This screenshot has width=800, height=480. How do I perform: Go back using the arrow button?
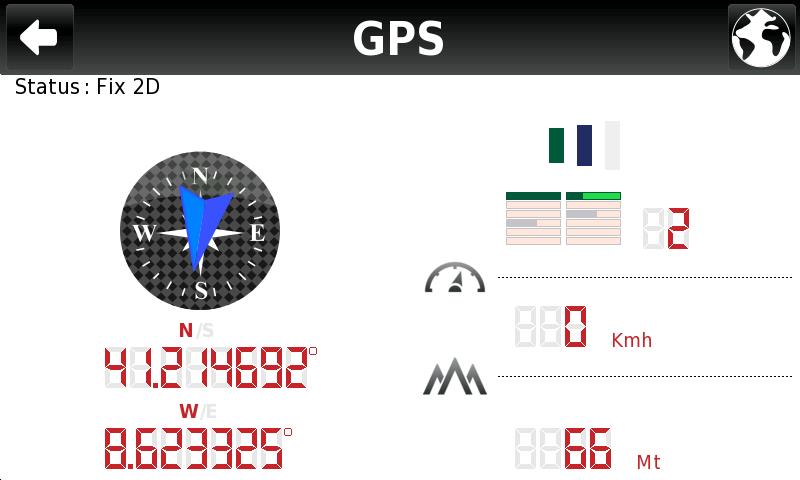(40, 38)
